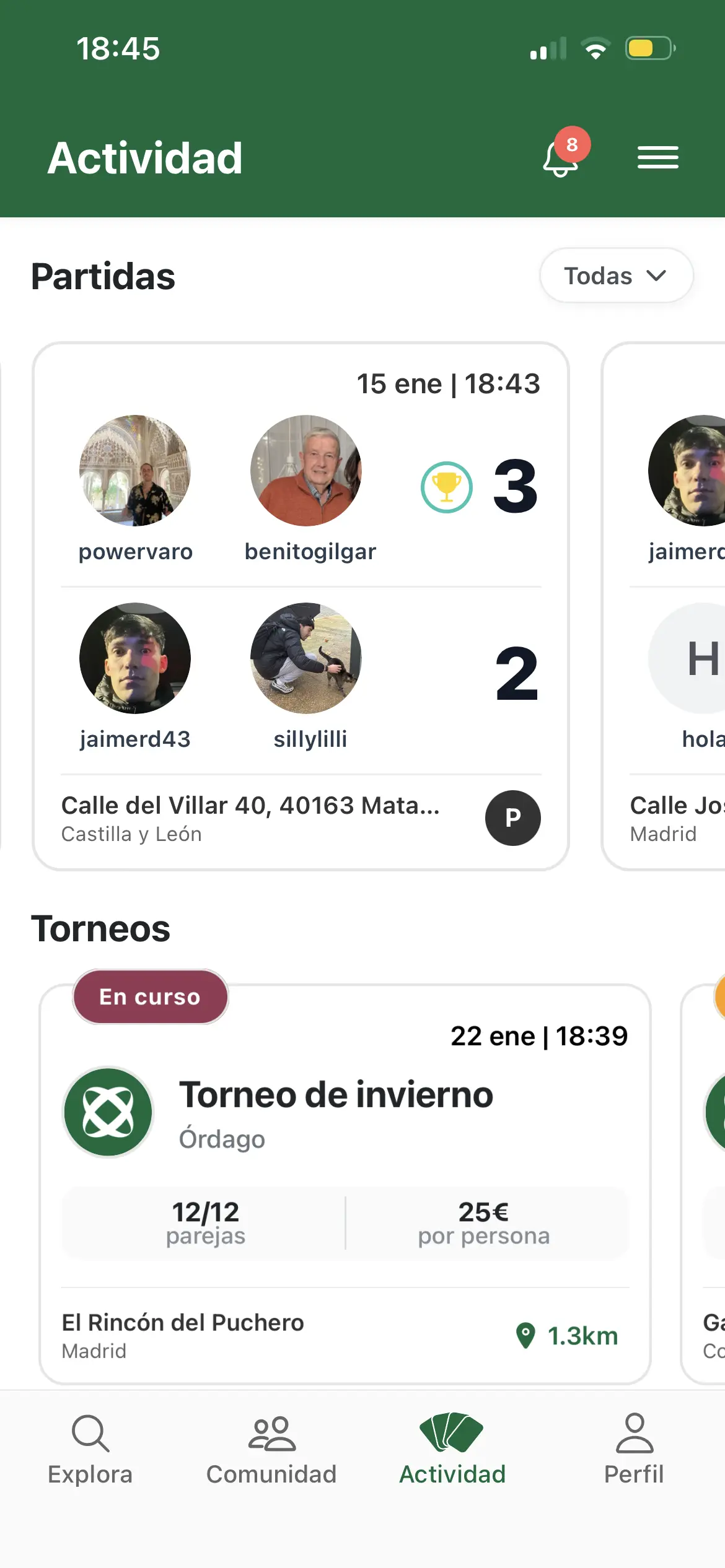Image resolution: width=725 pixels, height=1568 pixels.
Task: Tap the 'En curso' status pill
Action: click(x=150, y=996)
